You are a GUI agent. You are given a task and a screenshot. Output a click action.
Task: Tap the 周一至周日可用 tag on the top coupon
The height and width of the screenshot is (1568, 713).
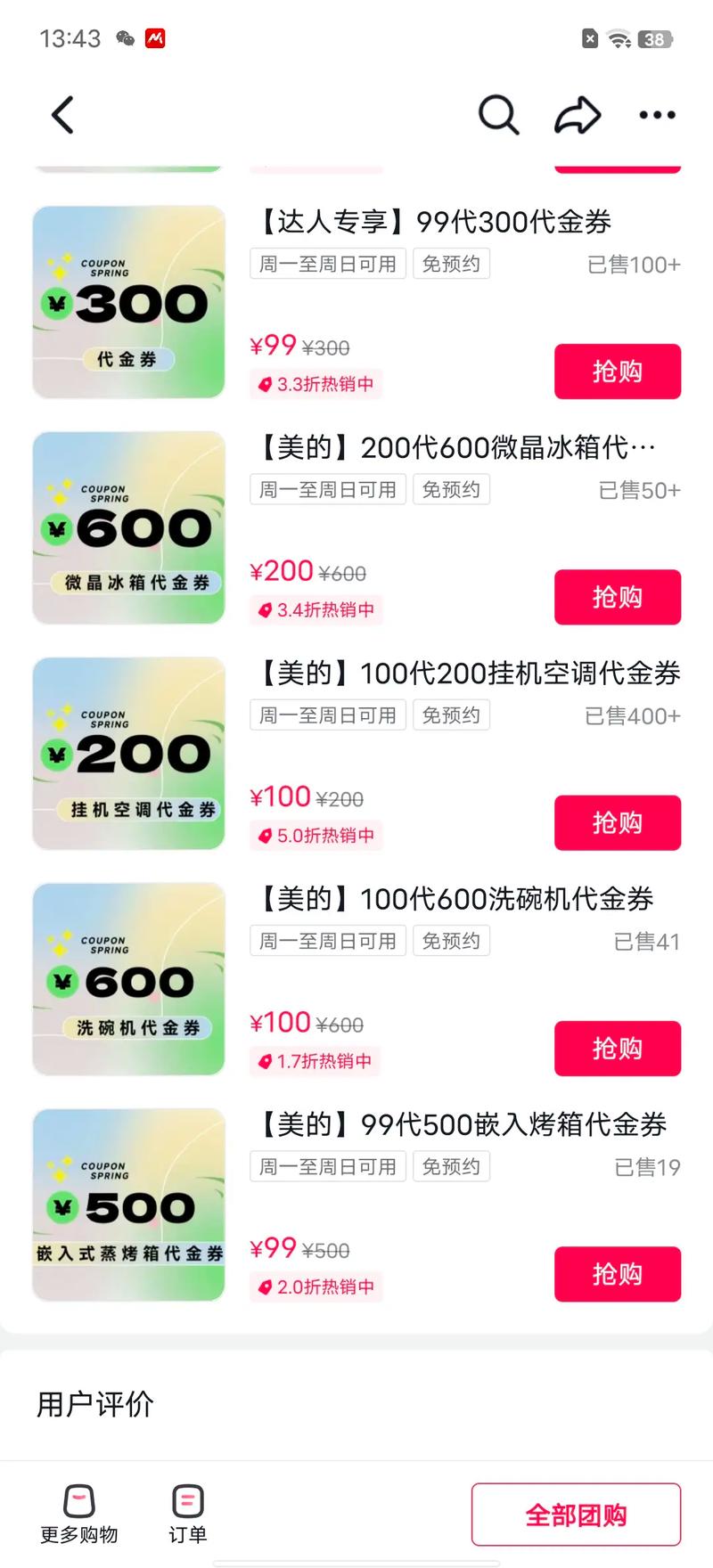click(327, 263)
